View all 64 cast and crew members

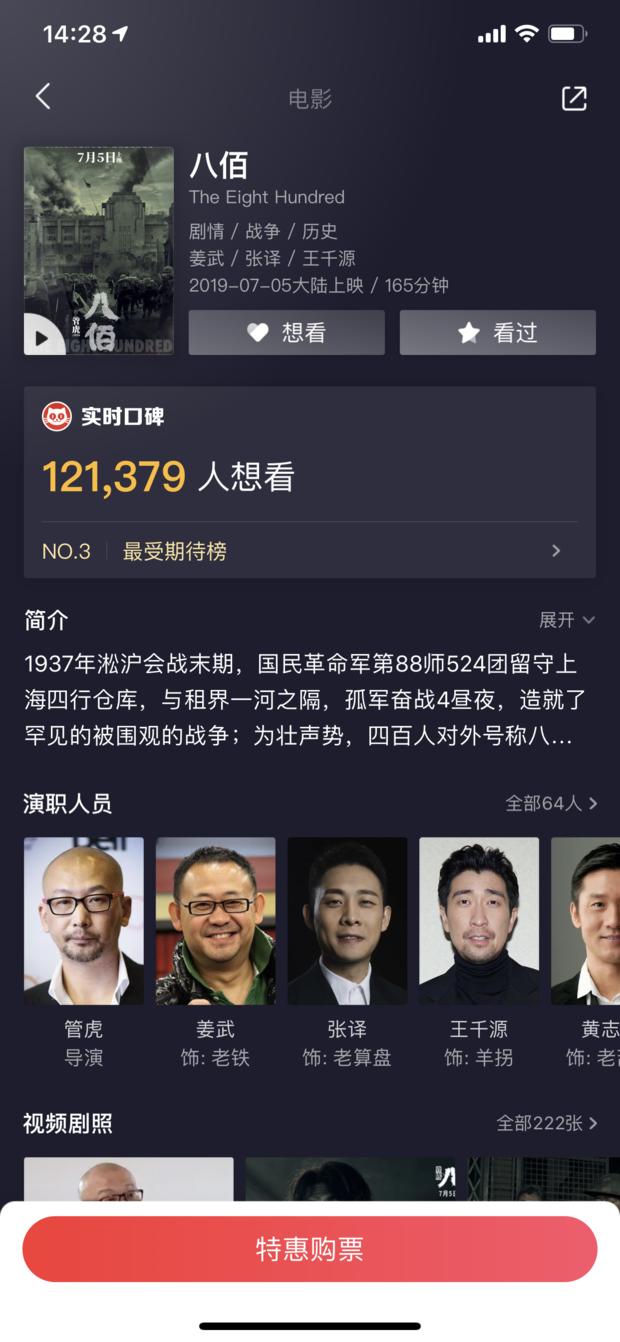[x=551, y=803]
